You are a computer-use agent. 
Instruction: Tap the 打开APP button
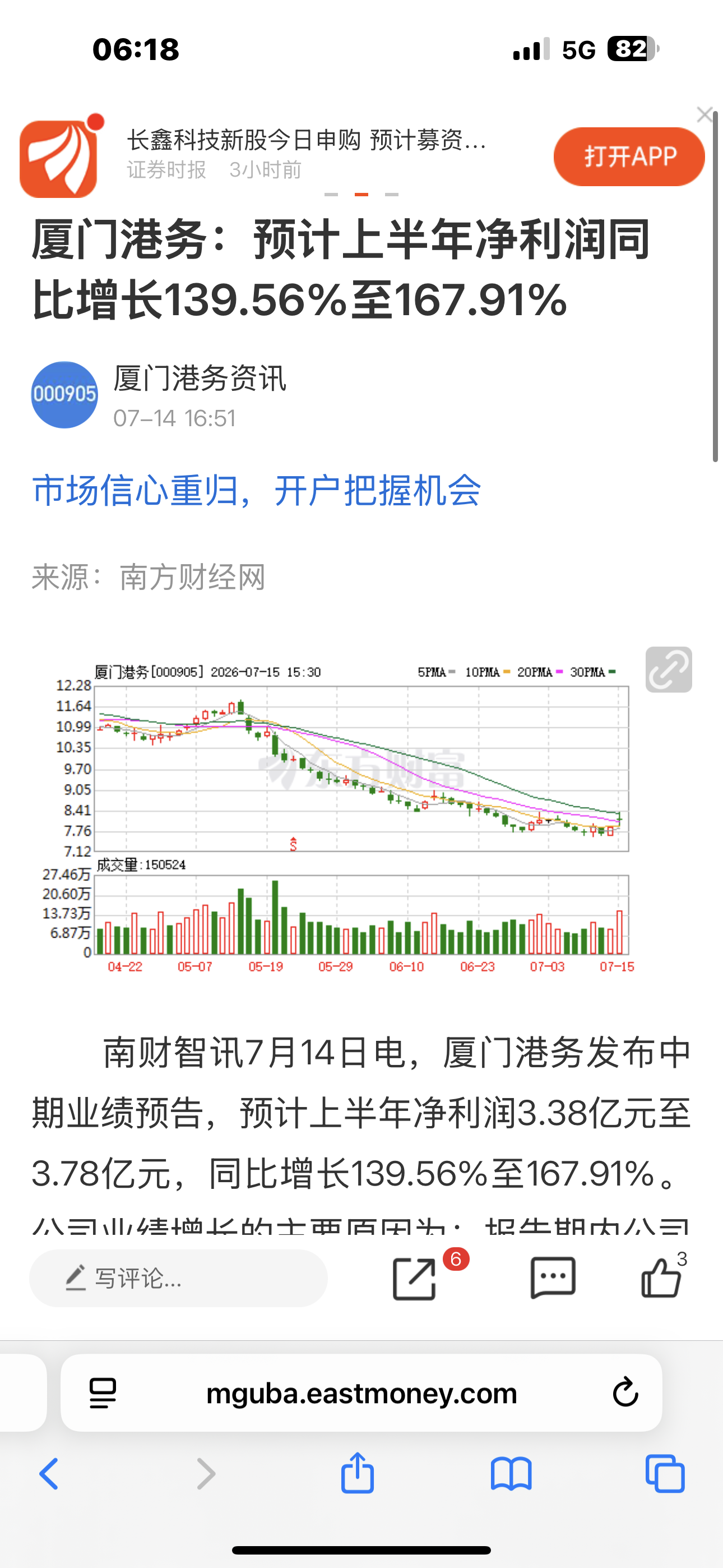coord(629,156)
